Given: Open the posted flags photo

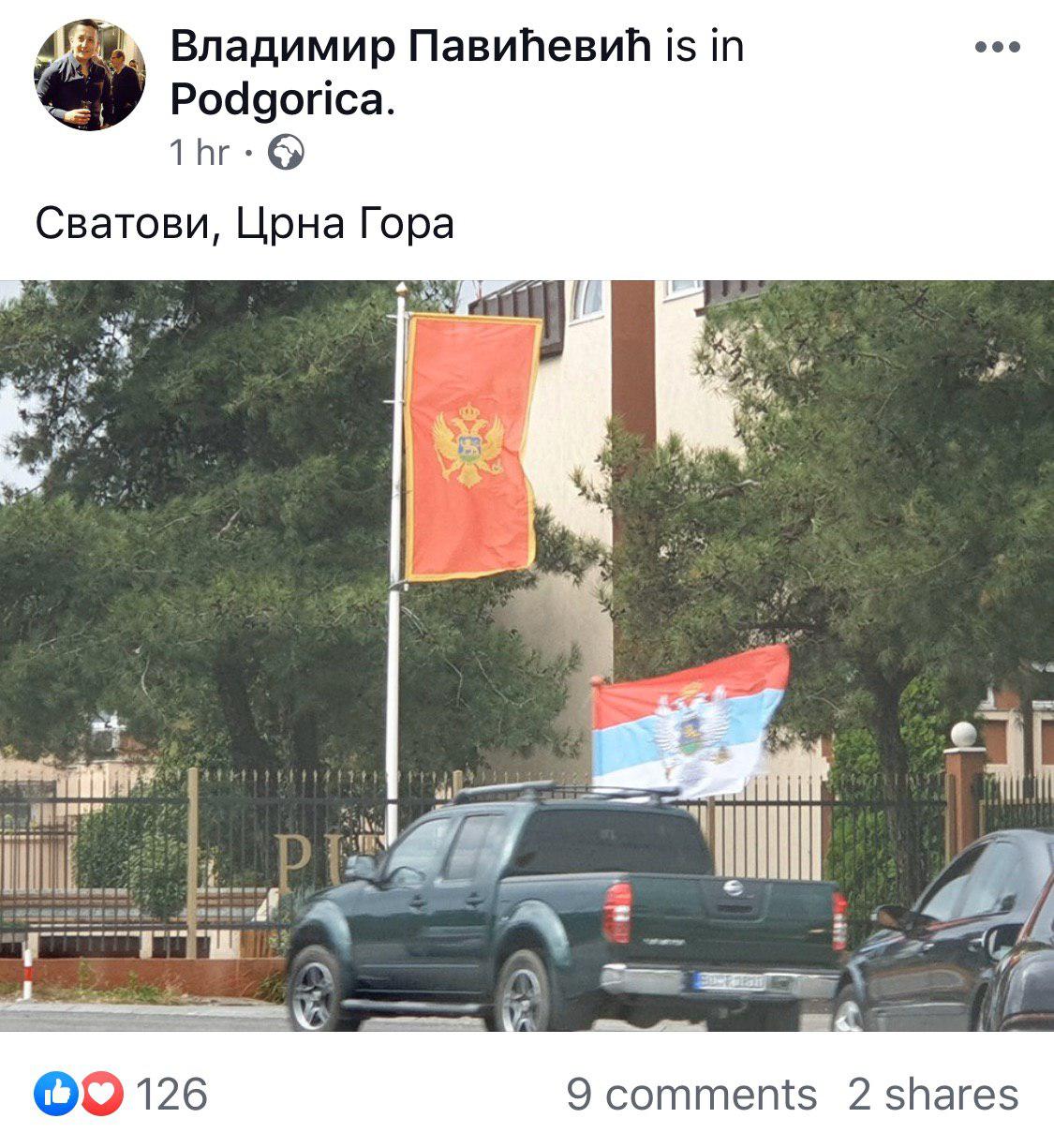Looking at the screenshot, I should (527, 656).
